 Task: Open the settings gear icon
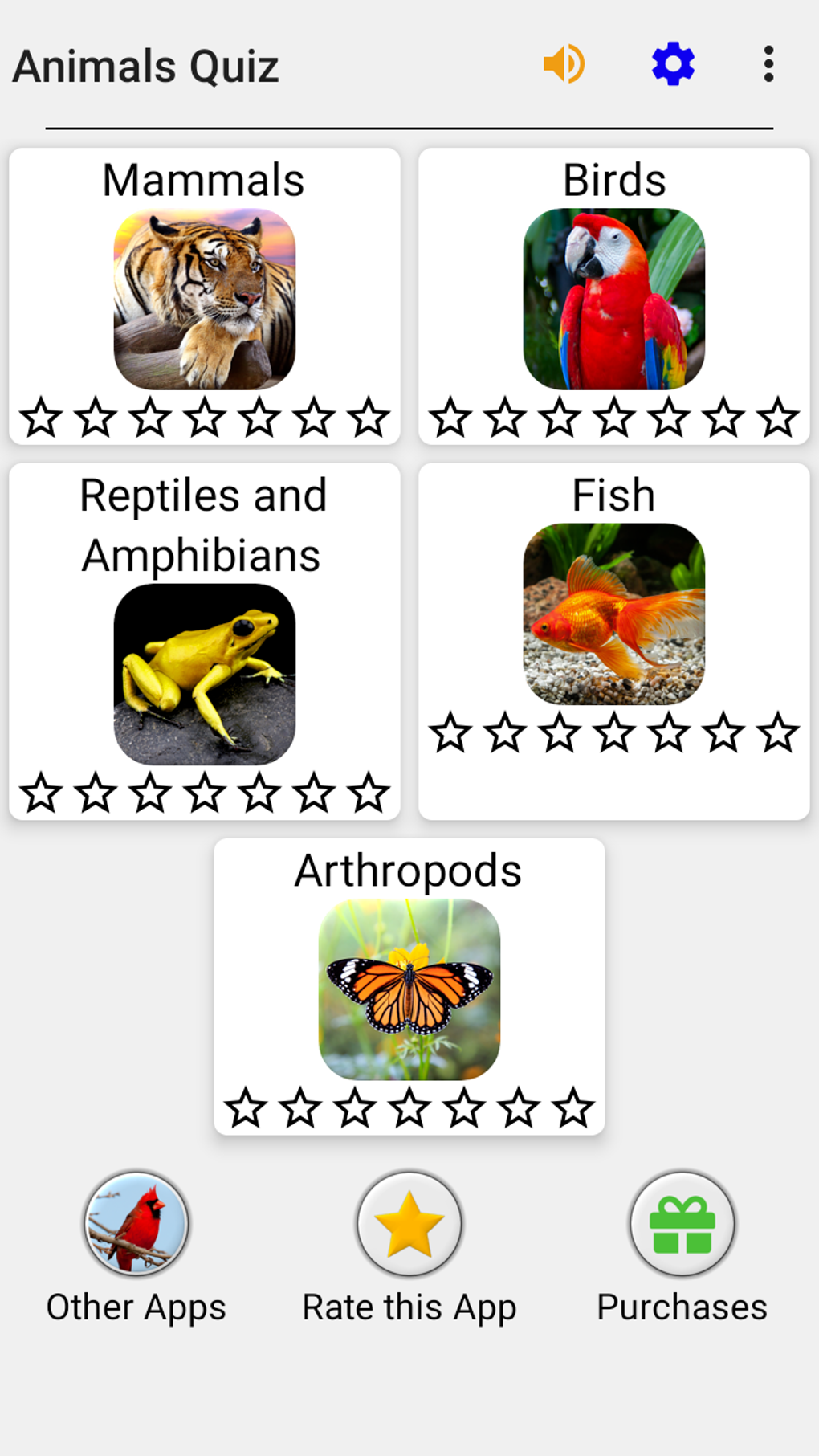[673, 64]
